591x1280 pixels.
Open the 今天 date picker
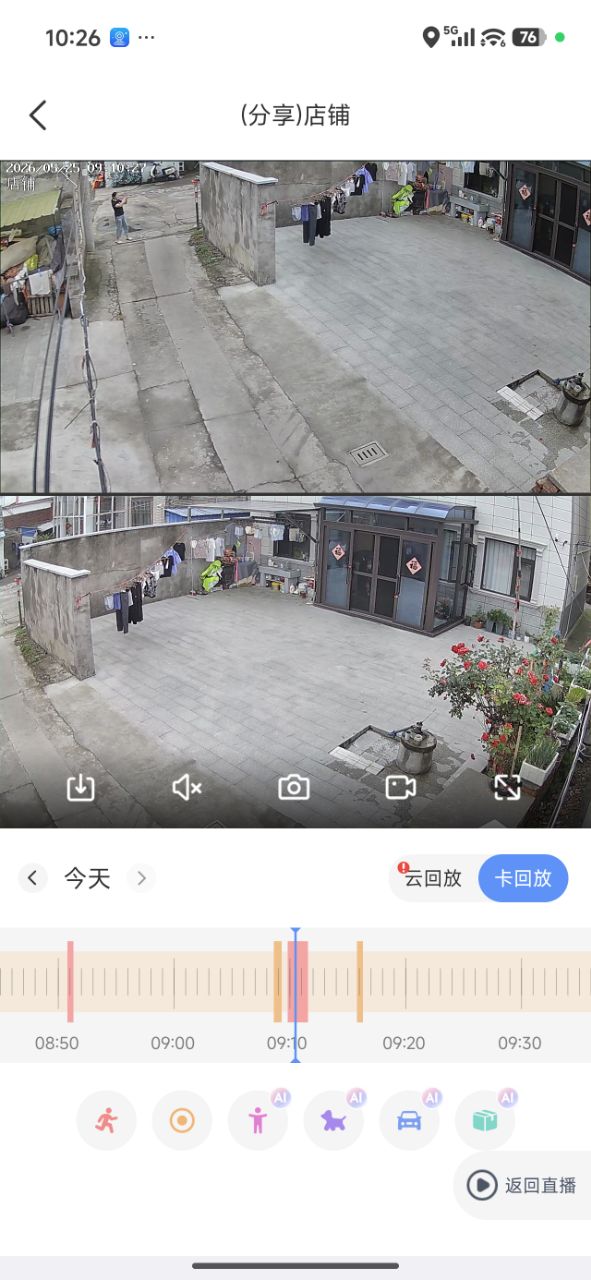[87, 879]
